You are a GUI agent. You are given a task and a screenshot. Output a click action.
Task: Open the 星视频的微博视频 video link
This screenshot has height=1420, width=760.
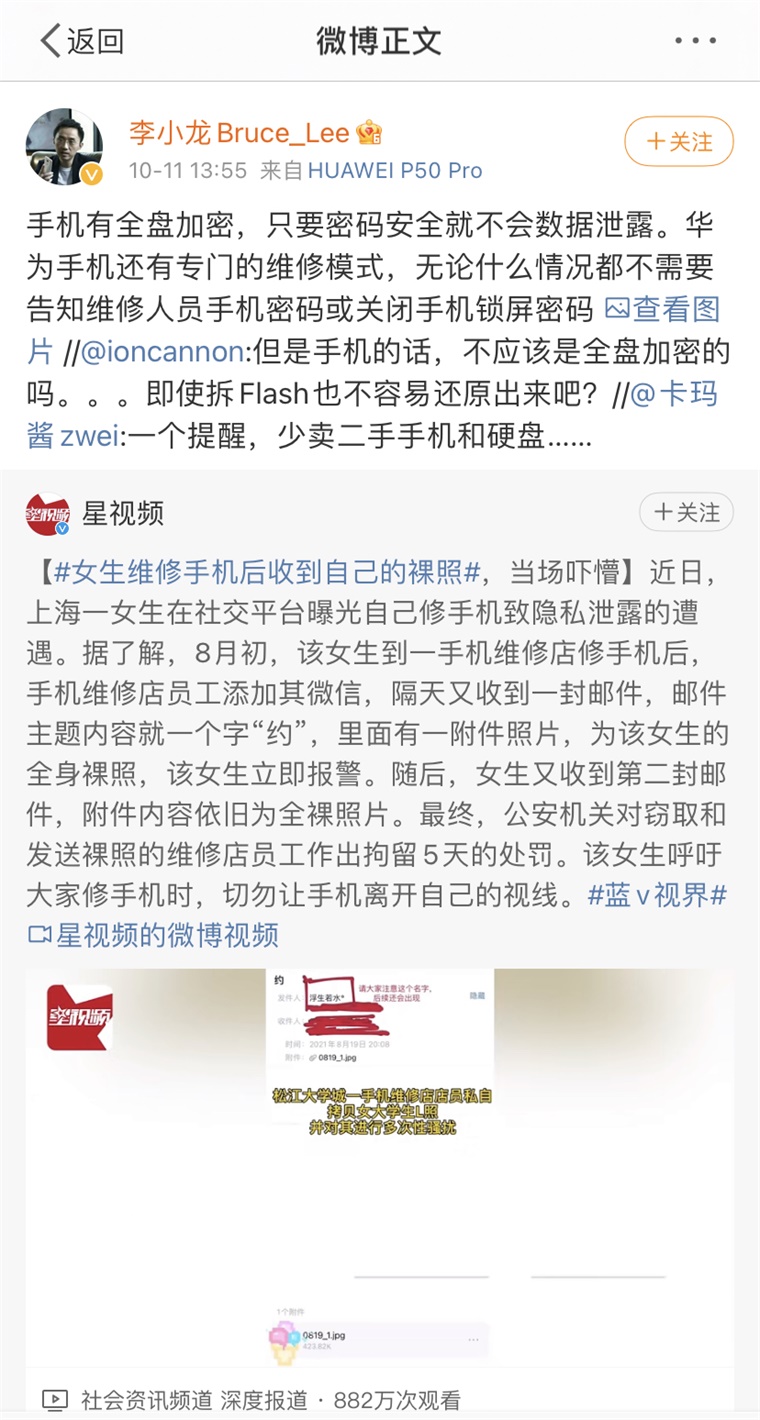click(153, 936)
